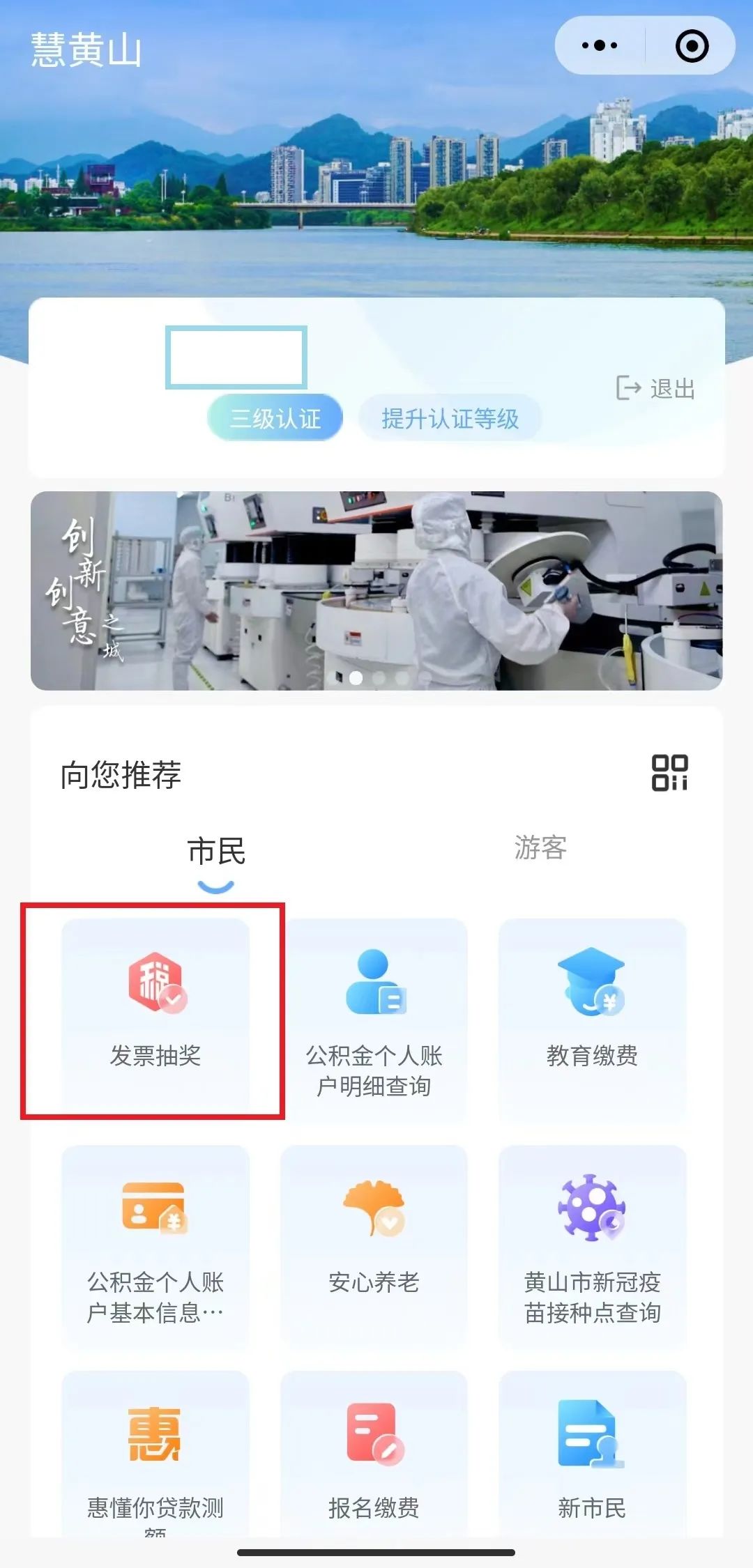The image size is (753, 1568).
Task: Open the 创新创意之城 banner
Action: coord(376,590)
